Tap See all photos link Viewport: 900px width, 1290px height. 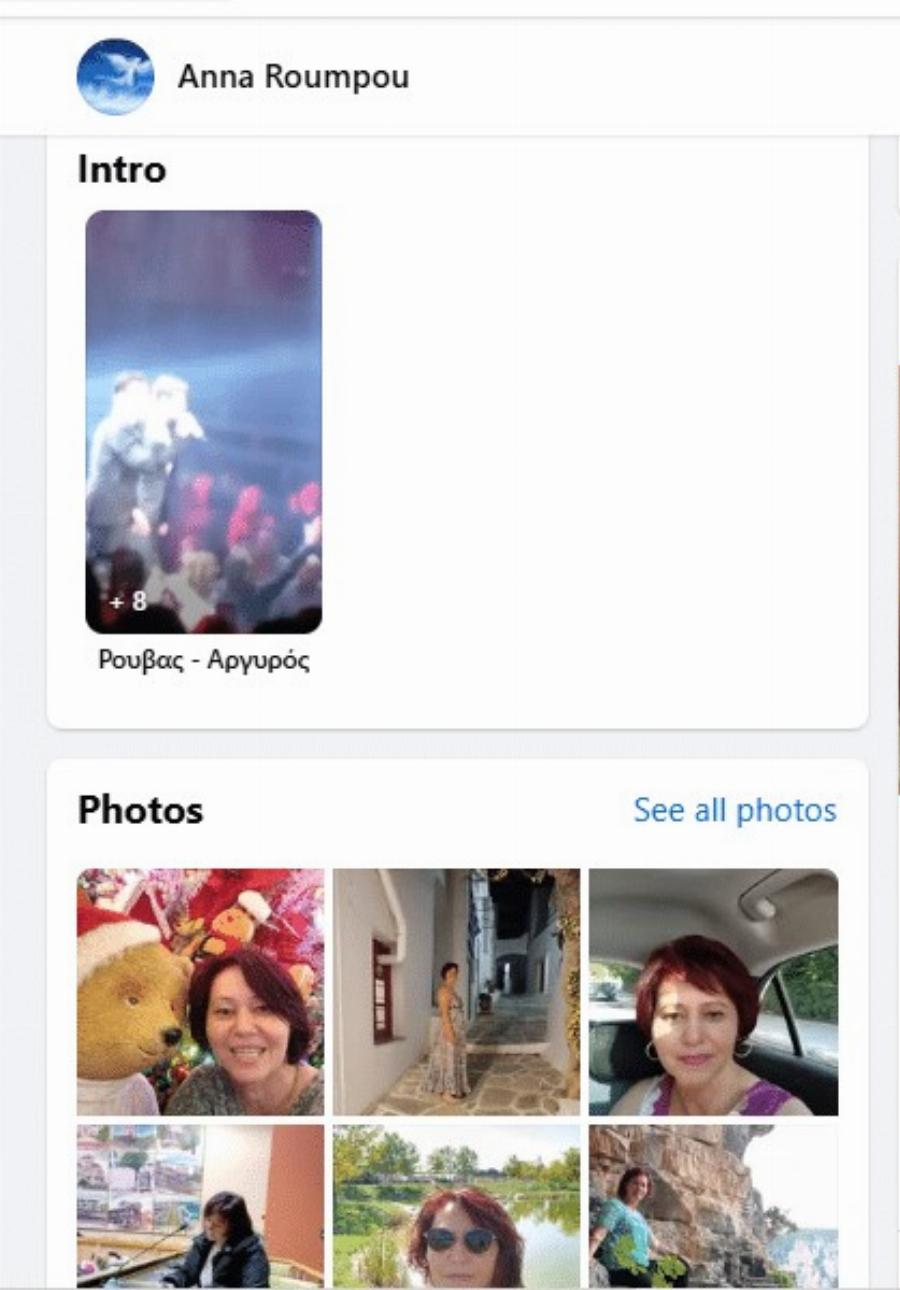pyautogui.click(x=734, y=810)
